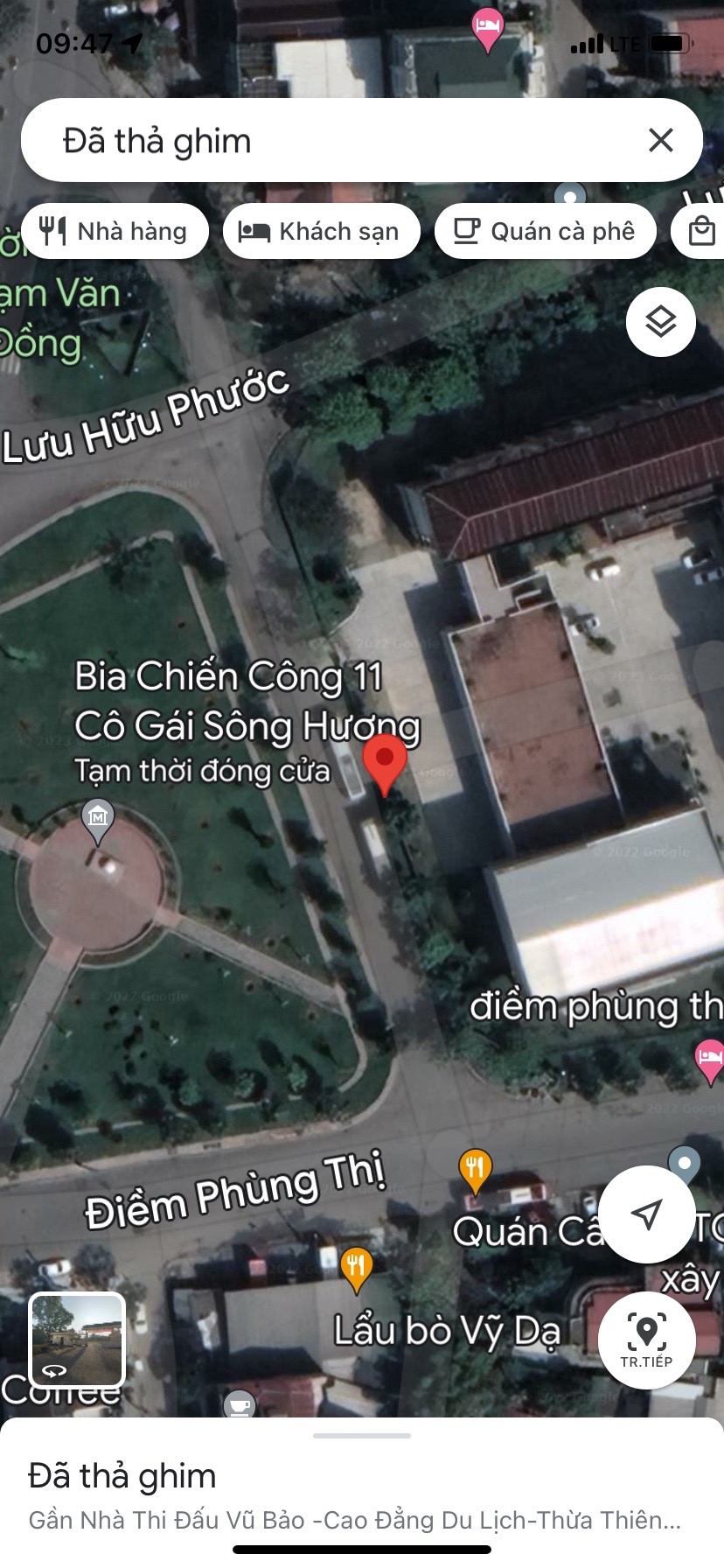Open the Street View thumbnail
Image resolution: width=724 pixels, height=1568 pixels.
(x=77, y=1340)
